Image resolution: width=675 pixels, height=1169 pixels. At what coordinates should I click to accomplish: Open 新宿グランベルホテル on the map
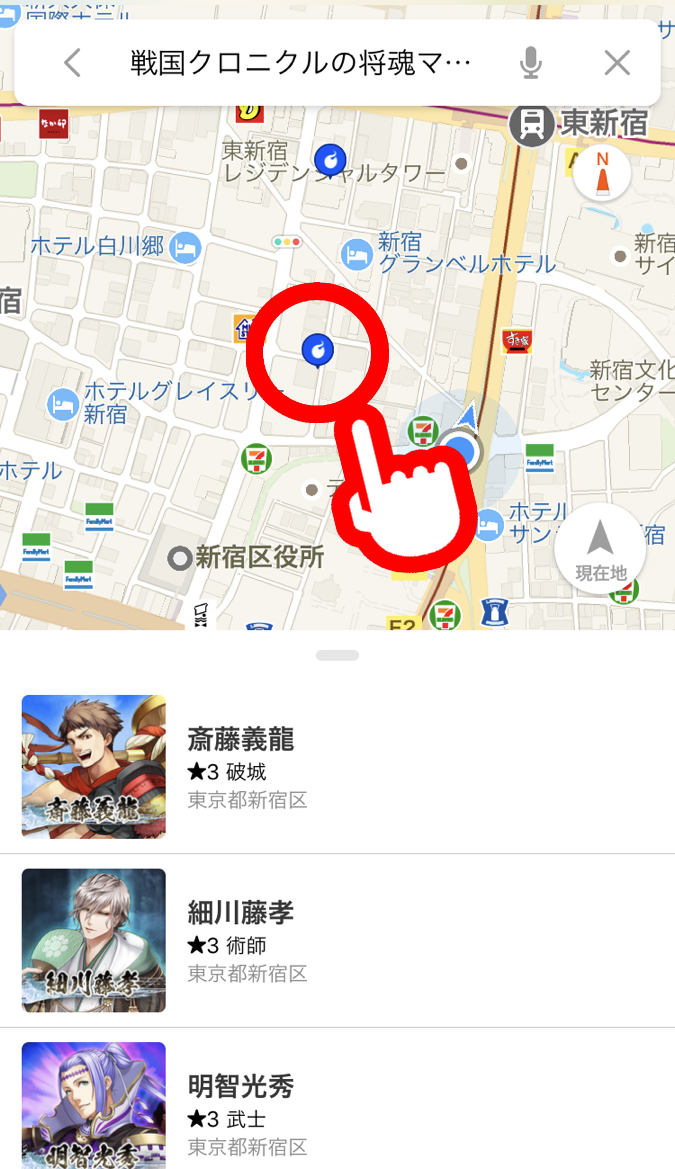pyautogui.click(x=357, y=254)
